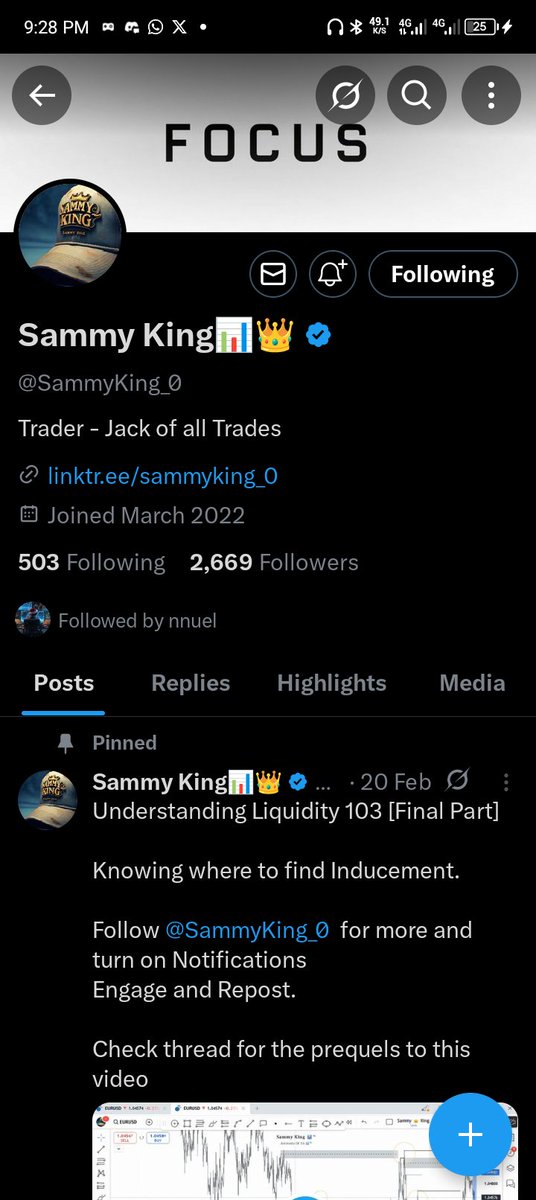This screenshot has width=536, height=1200.
Task: Search this profile's posts
Action: coord(416,96)
